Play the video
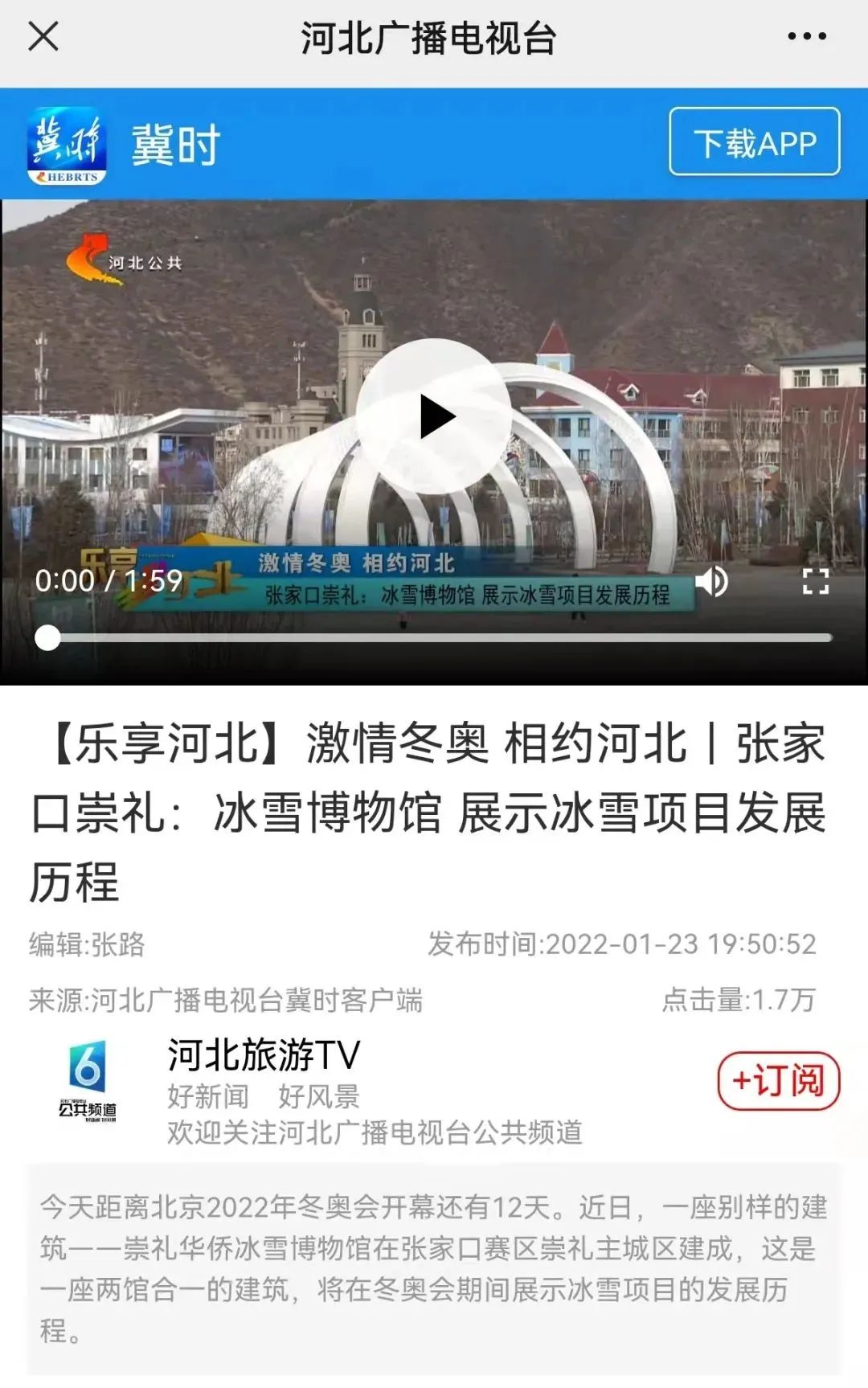Viewport: 868px width, 1388px height. click(x=434, y=416)
